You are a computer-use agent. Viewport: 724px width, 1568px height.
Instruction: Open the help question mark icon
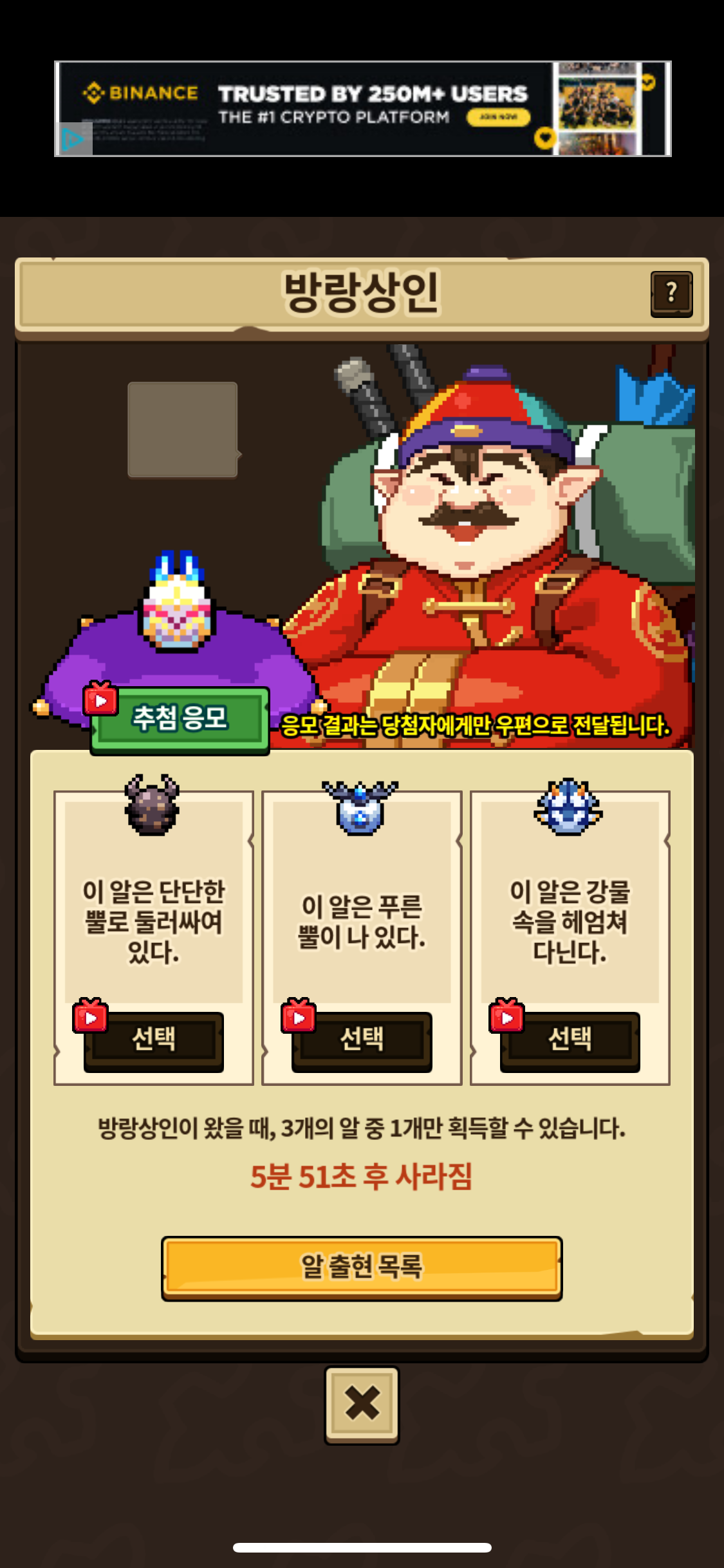click(671, 294)
